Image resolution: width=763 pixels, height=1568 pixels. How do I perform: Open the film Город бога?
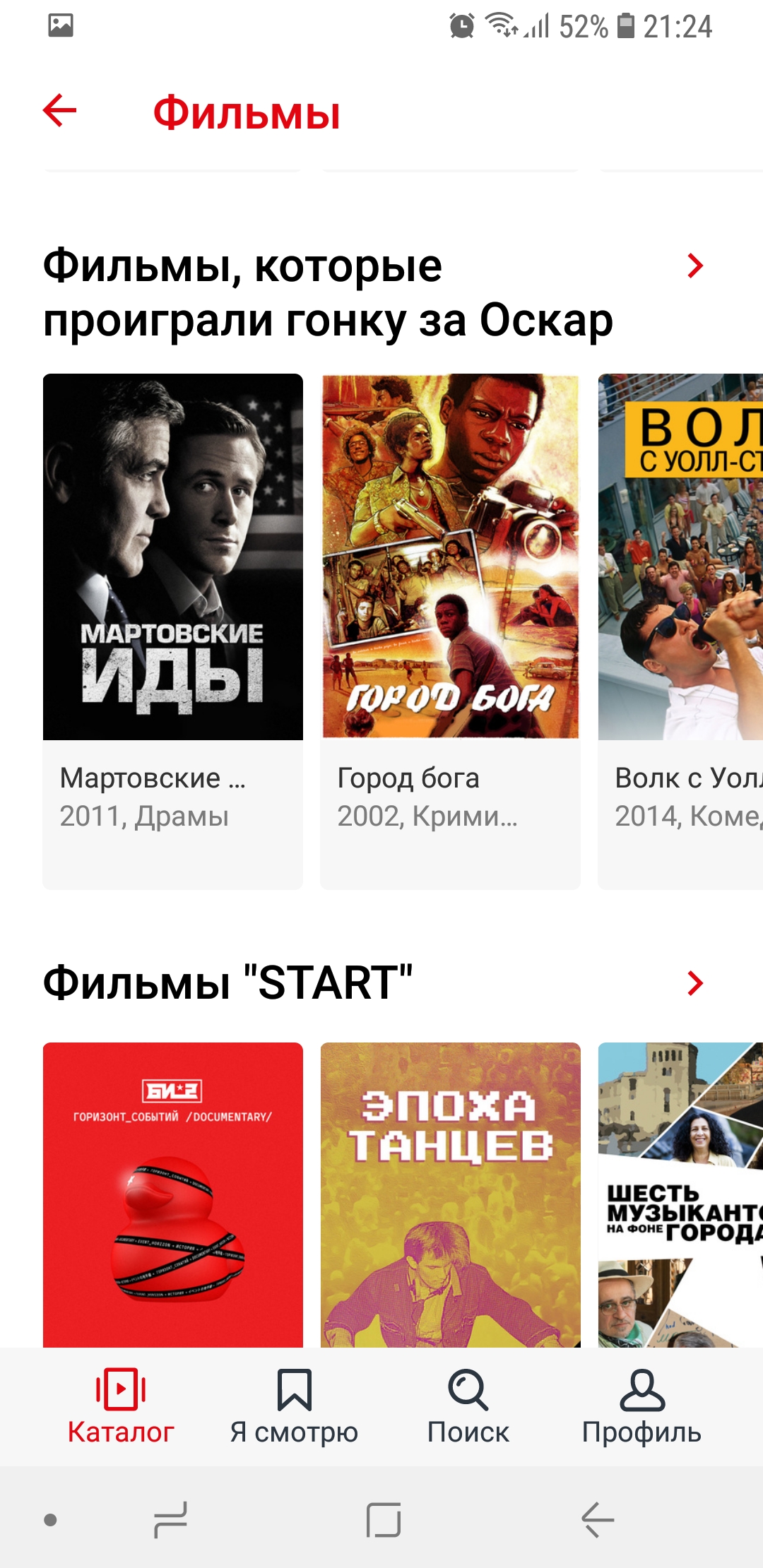click(451, 631)
